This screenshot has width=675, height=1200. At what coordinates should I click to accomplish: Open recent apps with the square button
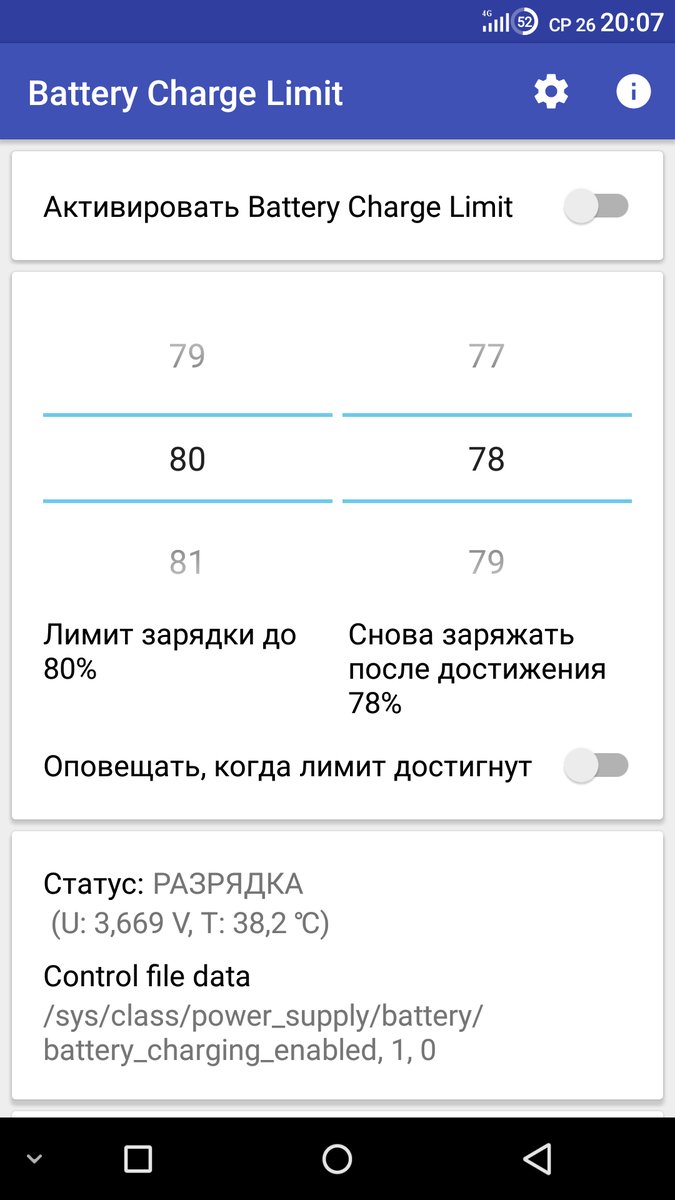138,1159
